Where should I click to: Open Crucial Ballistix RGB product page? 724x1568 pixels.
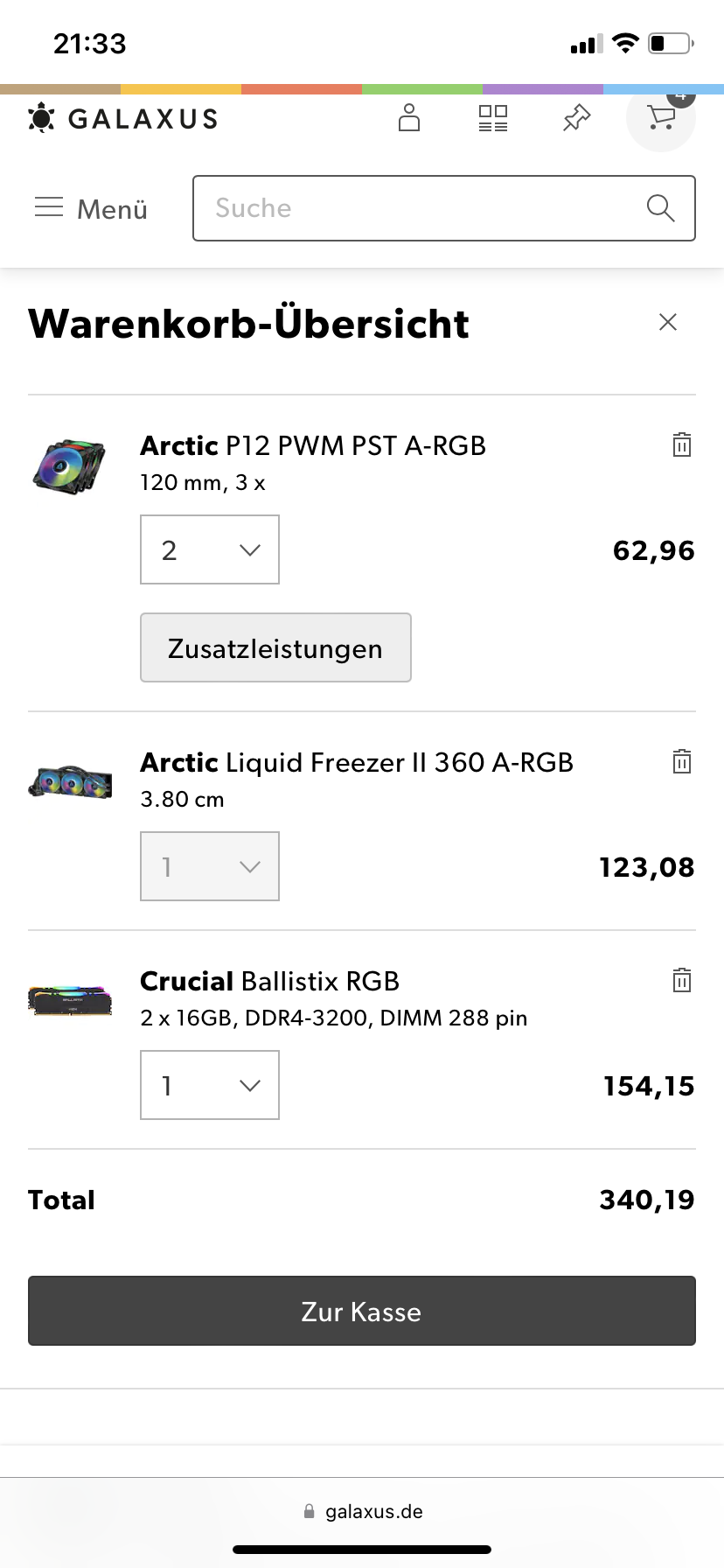click(269, 982)
